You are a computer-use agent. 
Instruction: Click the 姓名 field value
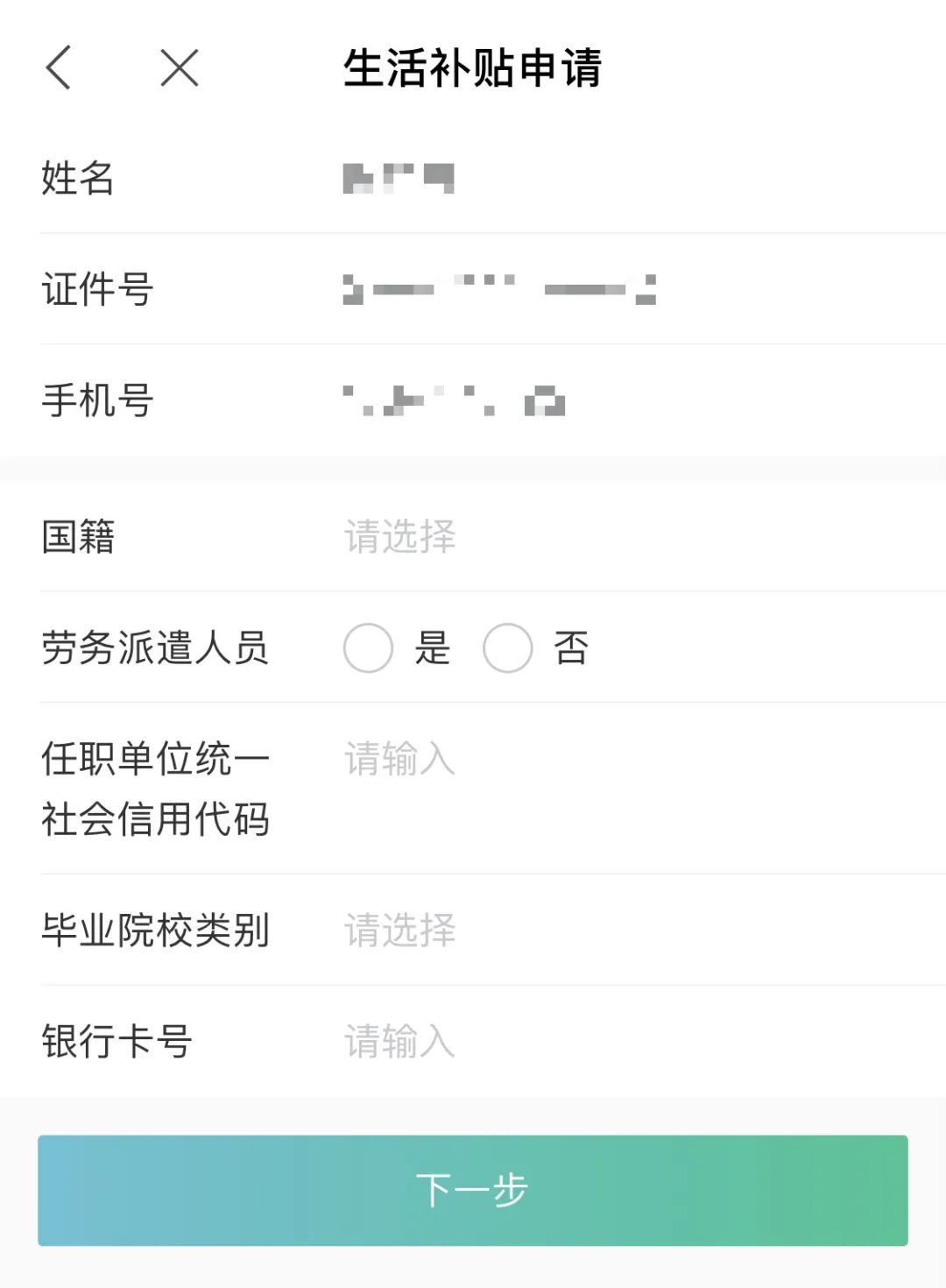click(399, 180)
